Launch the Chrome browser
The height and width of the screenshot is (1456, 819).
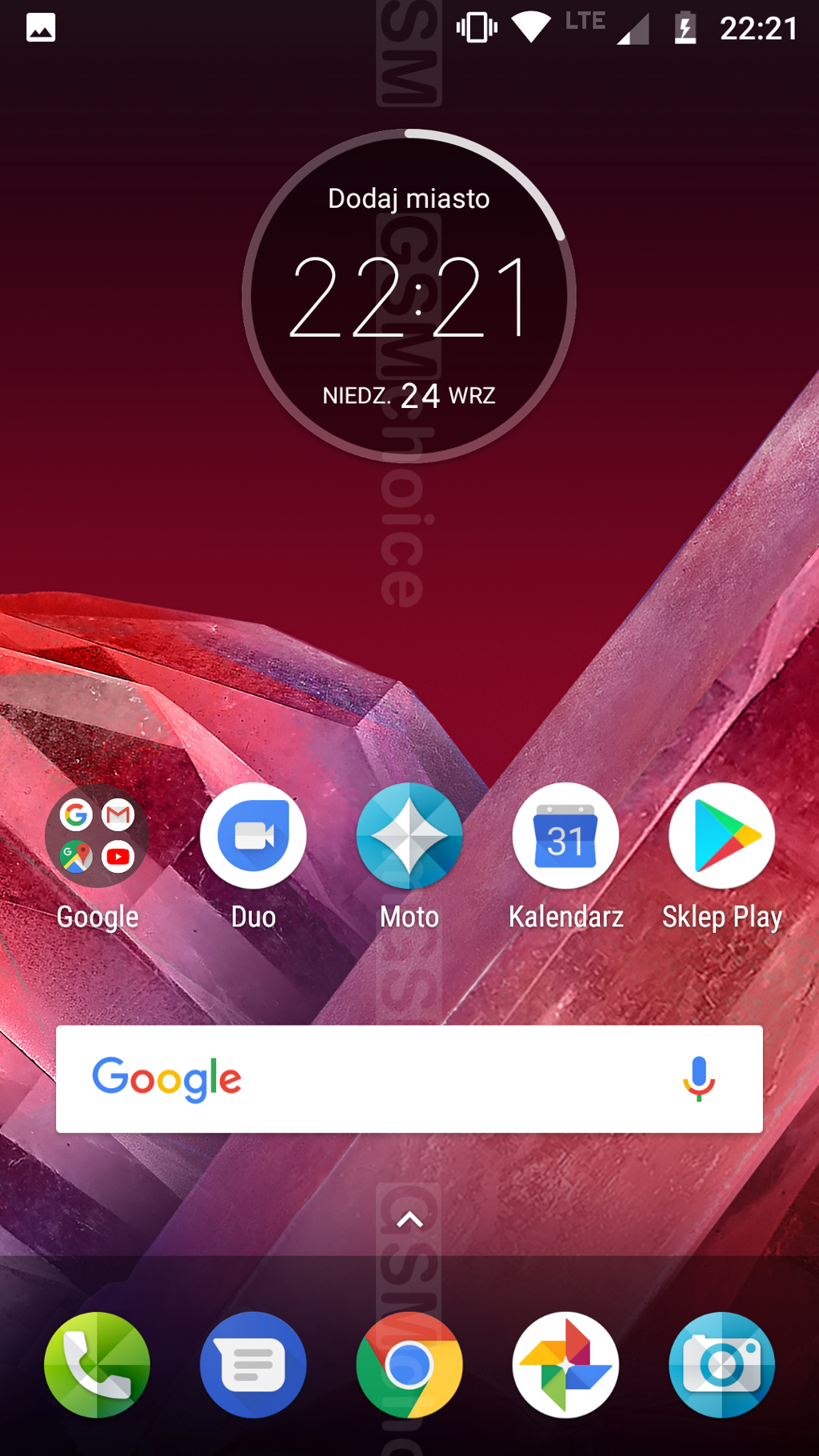409,1365
